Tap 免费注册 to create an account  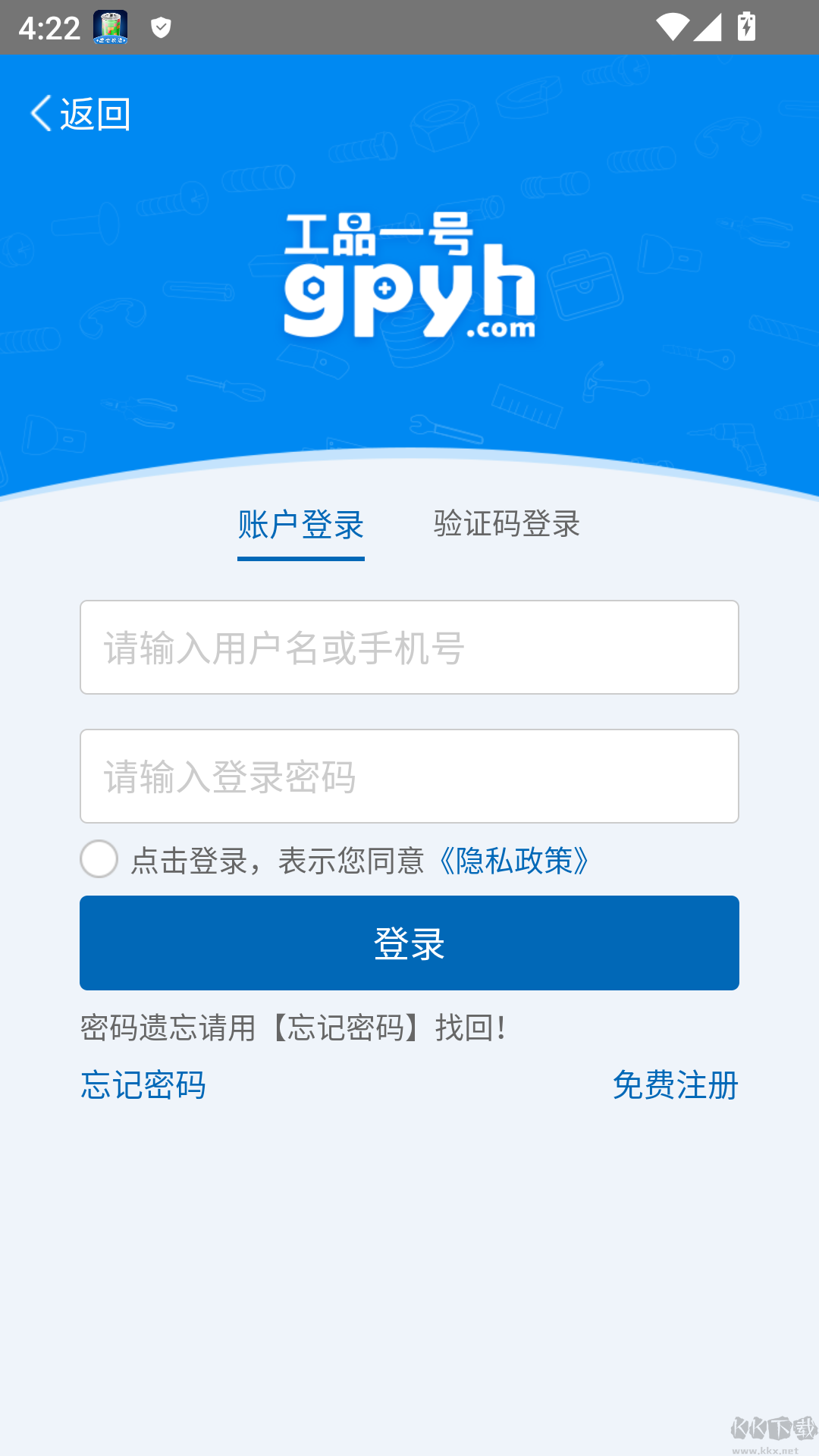tap(676, 1087)
